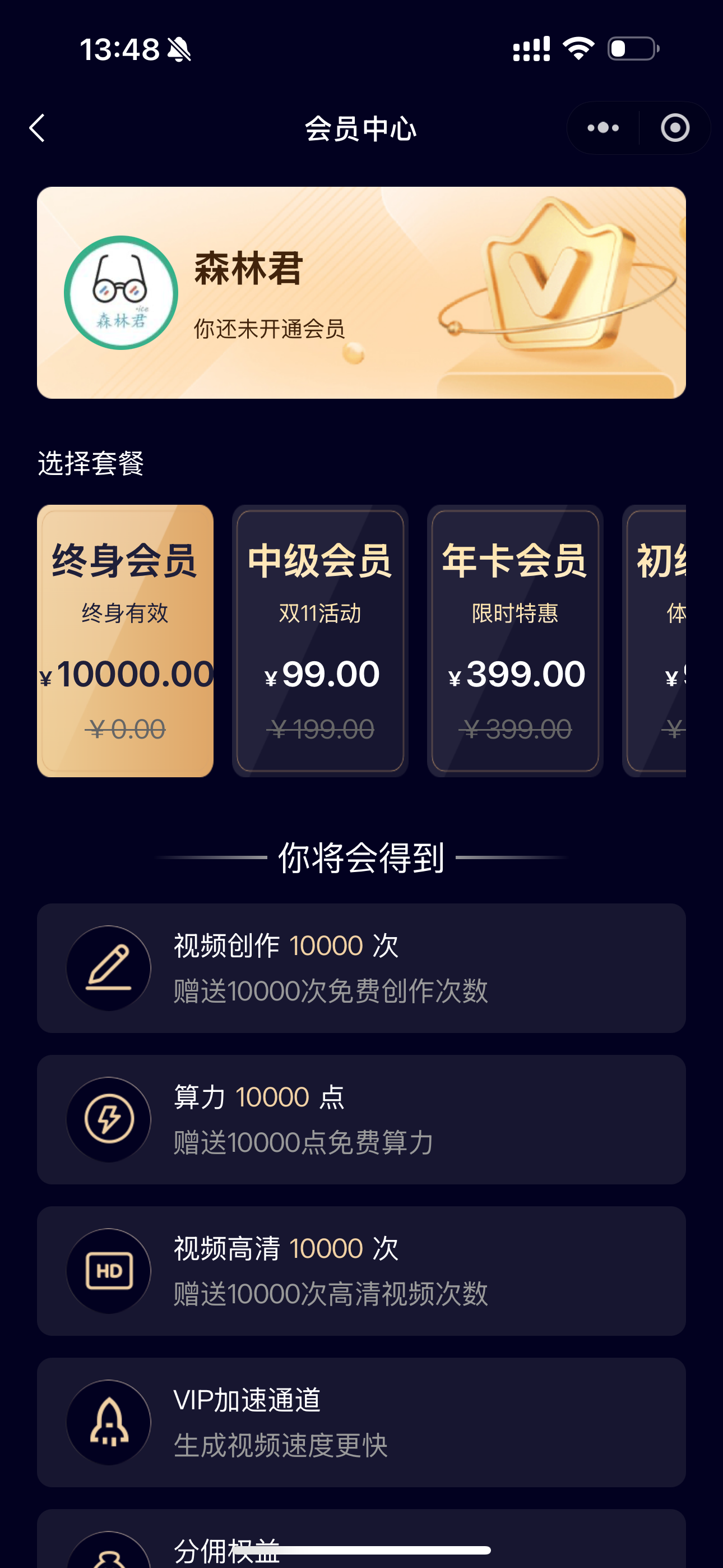Viewport: 723px width, 1568px height.
Task: Select the rocket icon for VIP加速通道
Action: coord(108,1423)
